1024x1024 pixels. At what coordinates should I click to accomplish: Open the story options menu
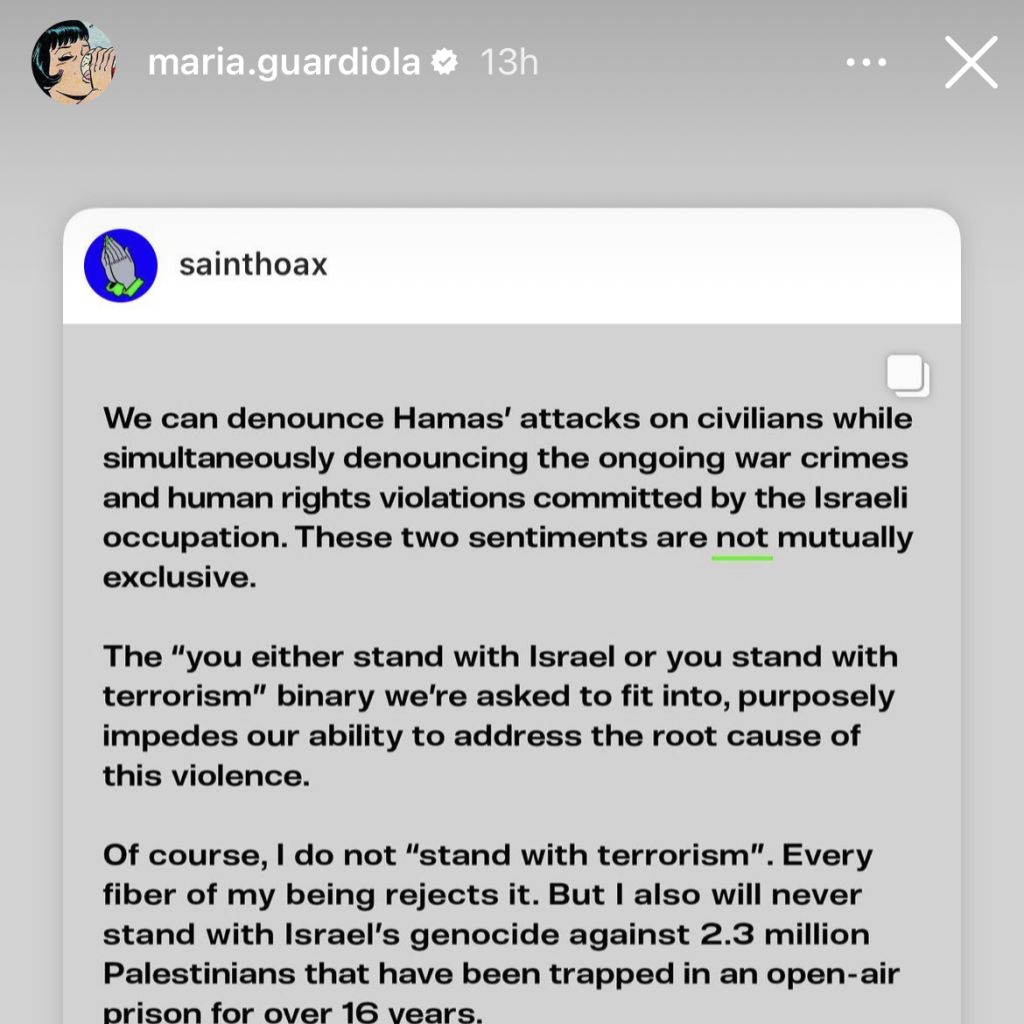click(865, 62)
